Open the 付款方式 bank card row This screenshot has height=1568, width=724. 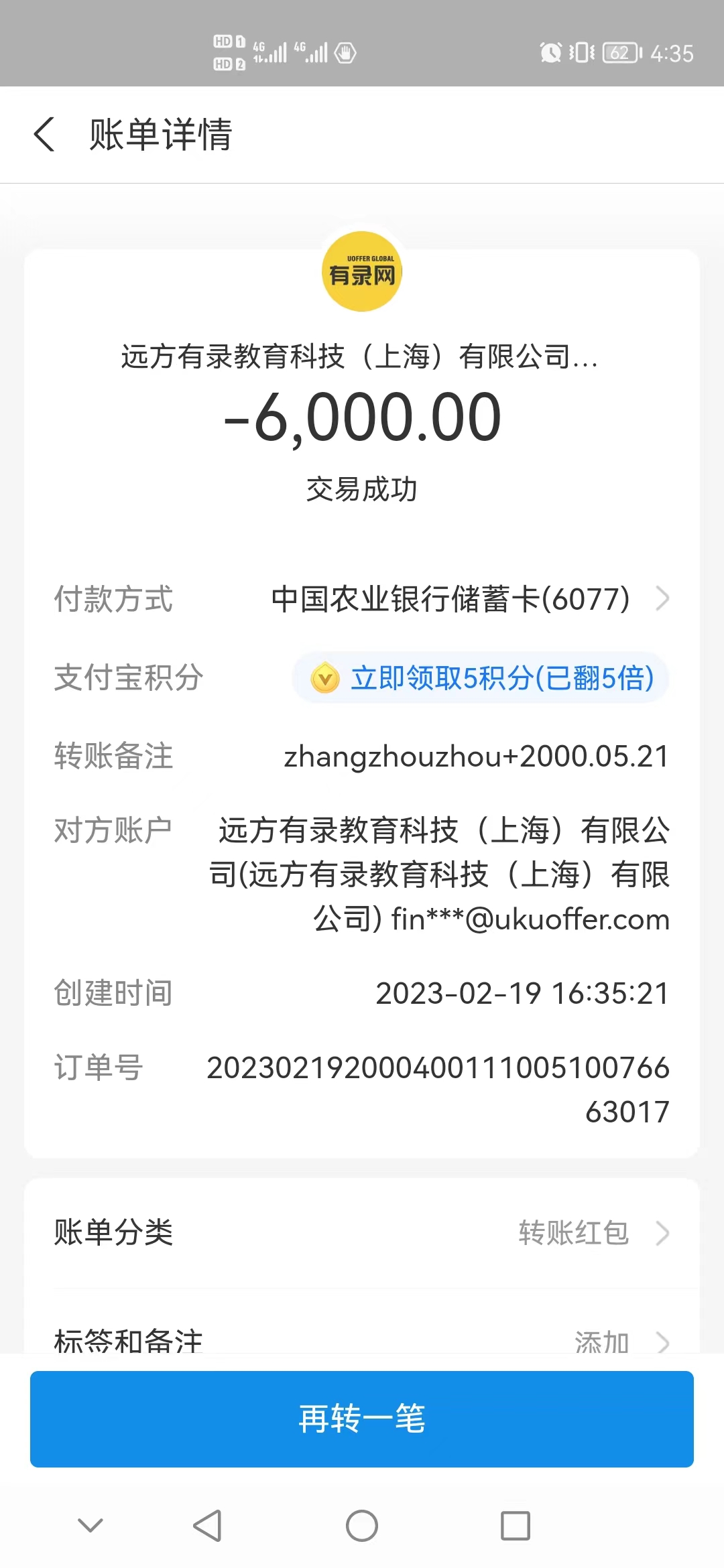469,599
